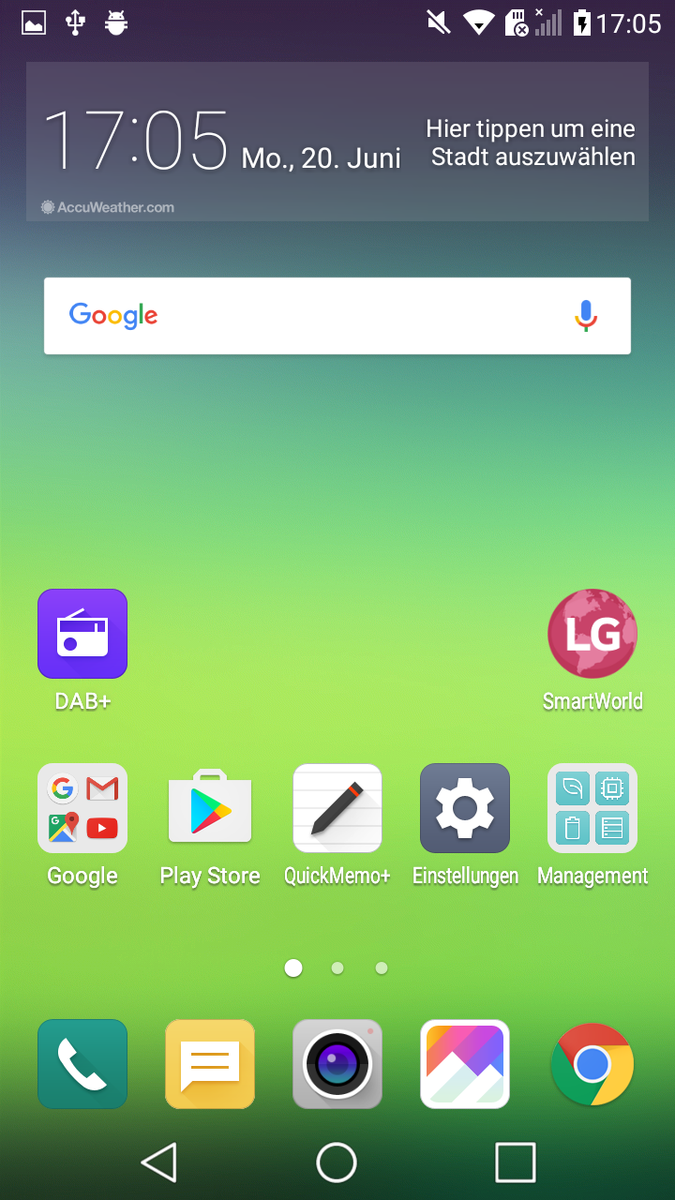Open the phone dialer app

(x=82, y=1064)
